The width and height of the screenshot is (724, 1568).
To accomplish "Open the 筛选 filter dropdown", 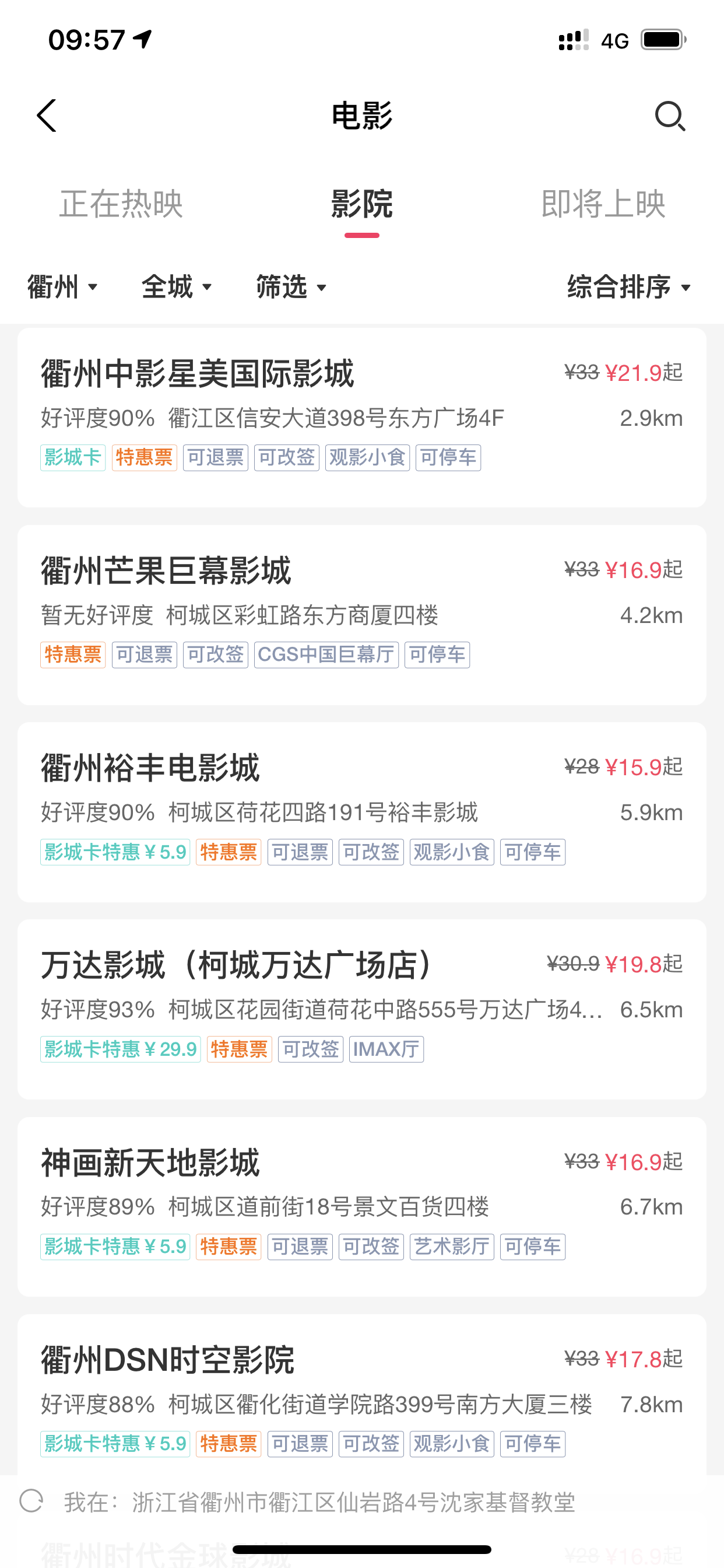I will (291, 286).
